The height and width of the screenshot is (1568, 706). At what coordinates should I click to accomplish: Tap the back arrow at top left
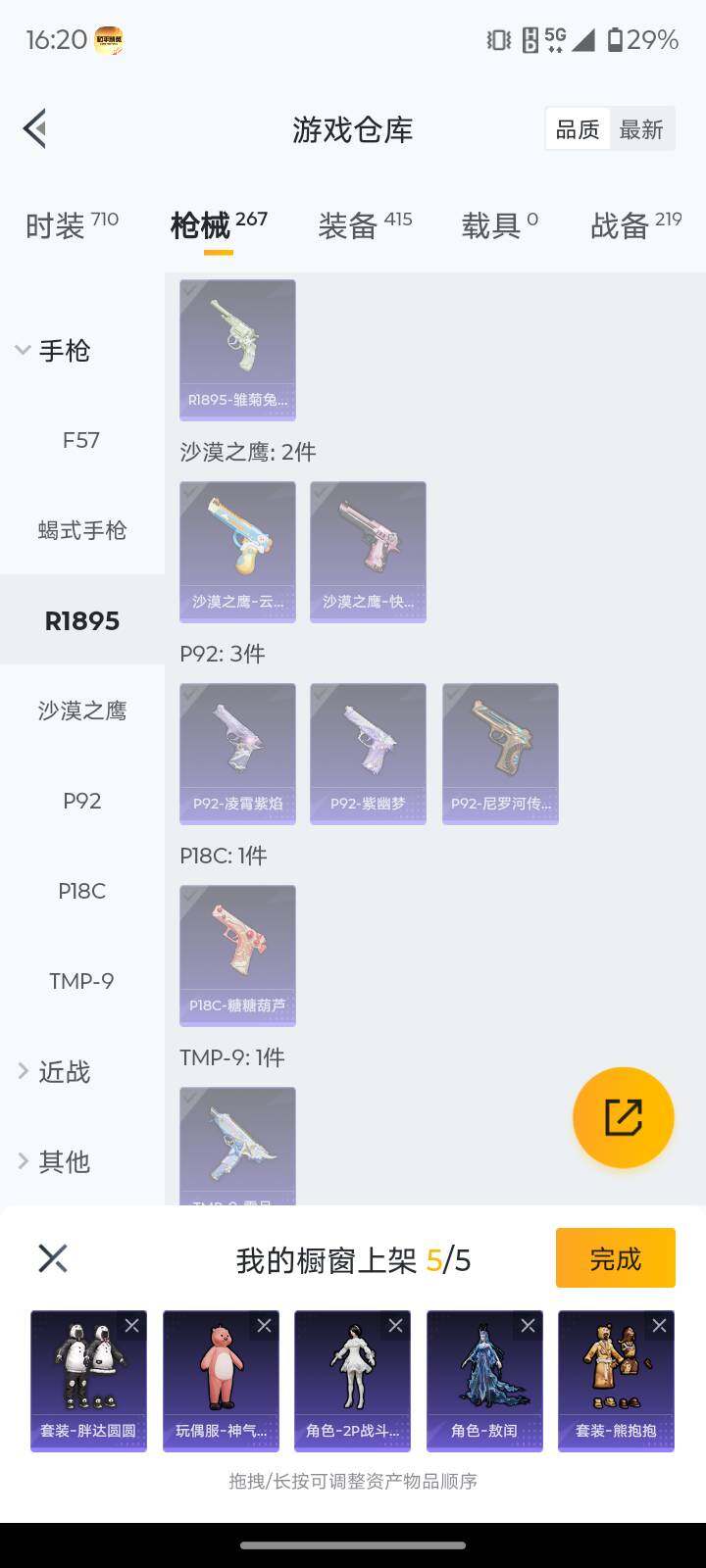34,127
